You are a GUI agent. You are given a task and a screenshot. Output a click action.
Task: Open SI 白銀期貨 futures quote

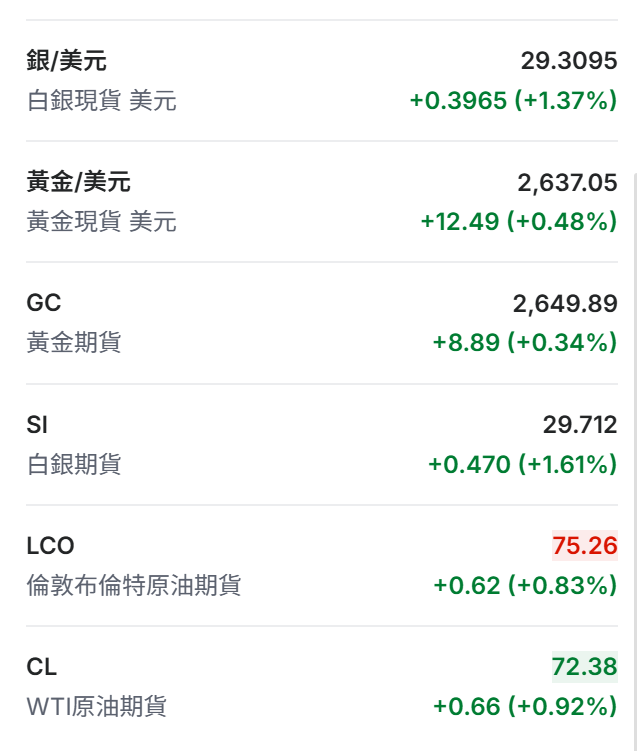click(x=318, y=444)
